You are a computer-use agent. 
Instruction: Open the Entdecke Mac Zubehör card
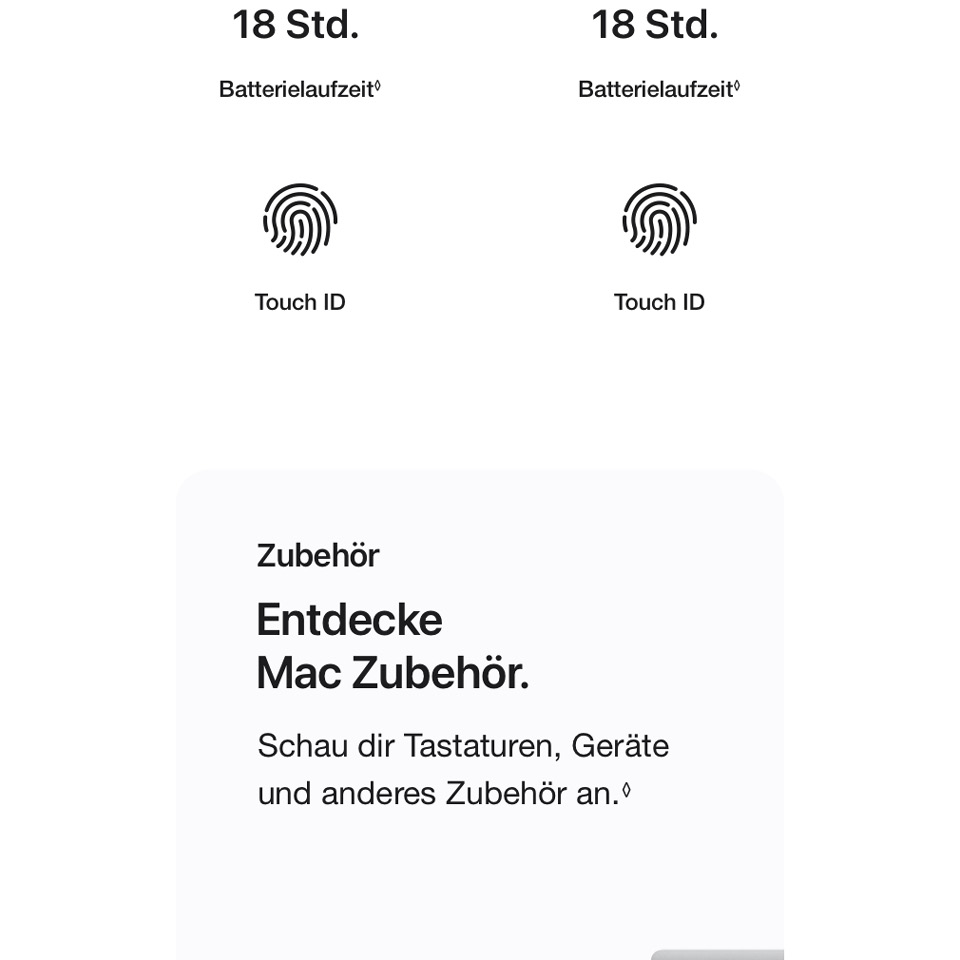coord(392,645)
